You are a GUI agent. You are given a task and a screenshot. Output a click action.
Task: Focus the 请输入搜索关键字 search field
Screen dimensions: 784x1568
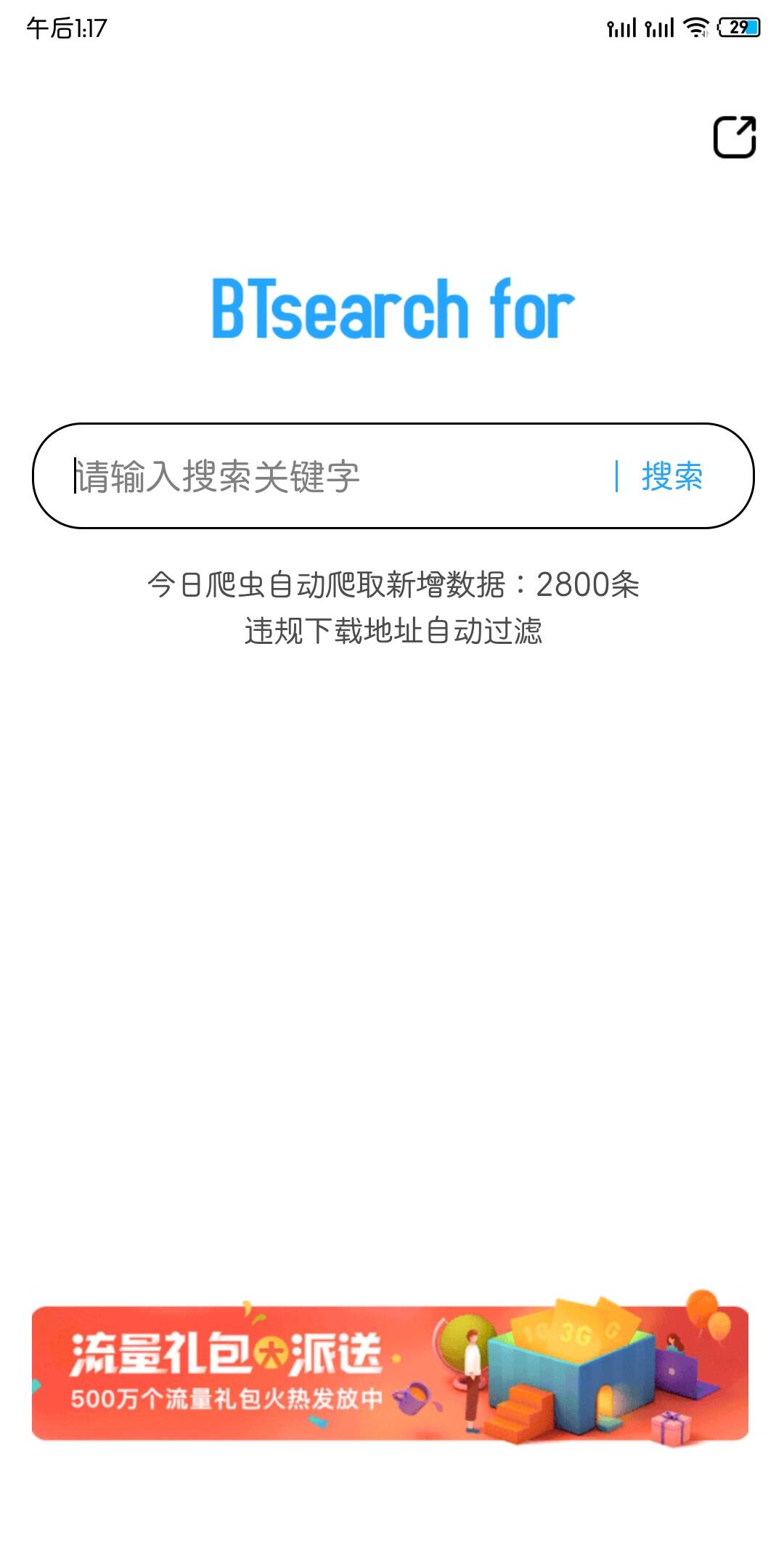[x=327, y=476]
